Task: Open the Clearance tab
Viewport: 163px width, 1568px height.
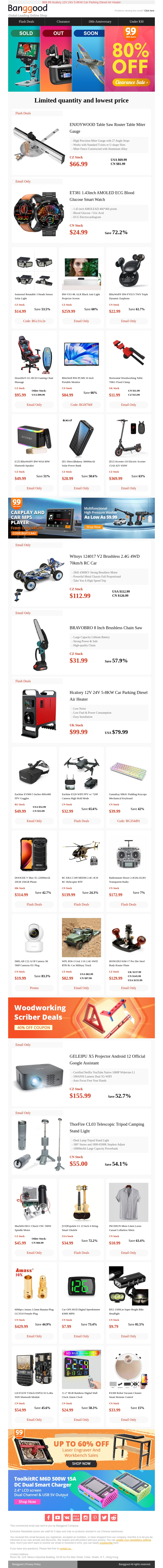Action: [63, 21]
